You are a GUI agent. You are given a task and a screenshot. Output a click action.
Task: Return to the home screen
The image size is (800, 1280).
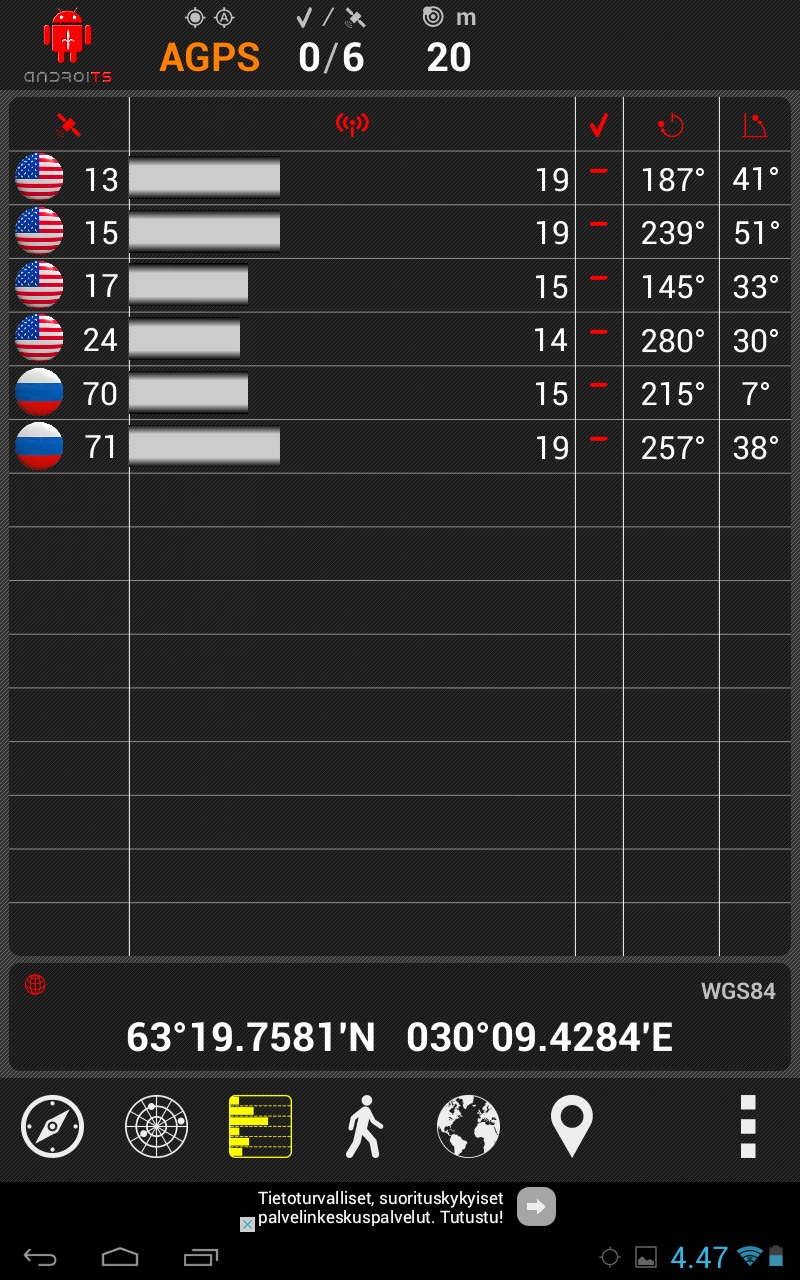(120, 1256)
